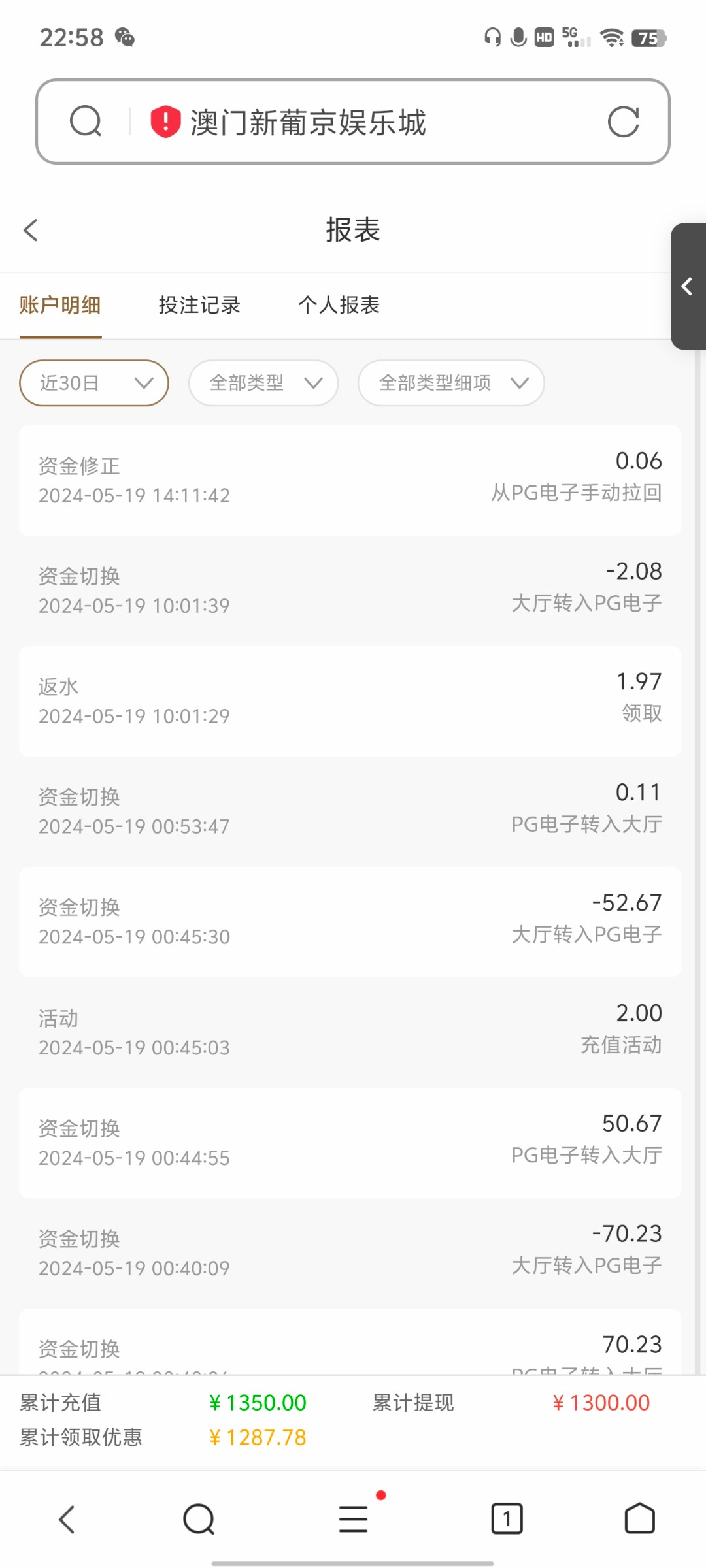Tap the browser address bar search icon
This screenshot has width=706, height=1568.
pyautogui.click(x=86, y=122)
